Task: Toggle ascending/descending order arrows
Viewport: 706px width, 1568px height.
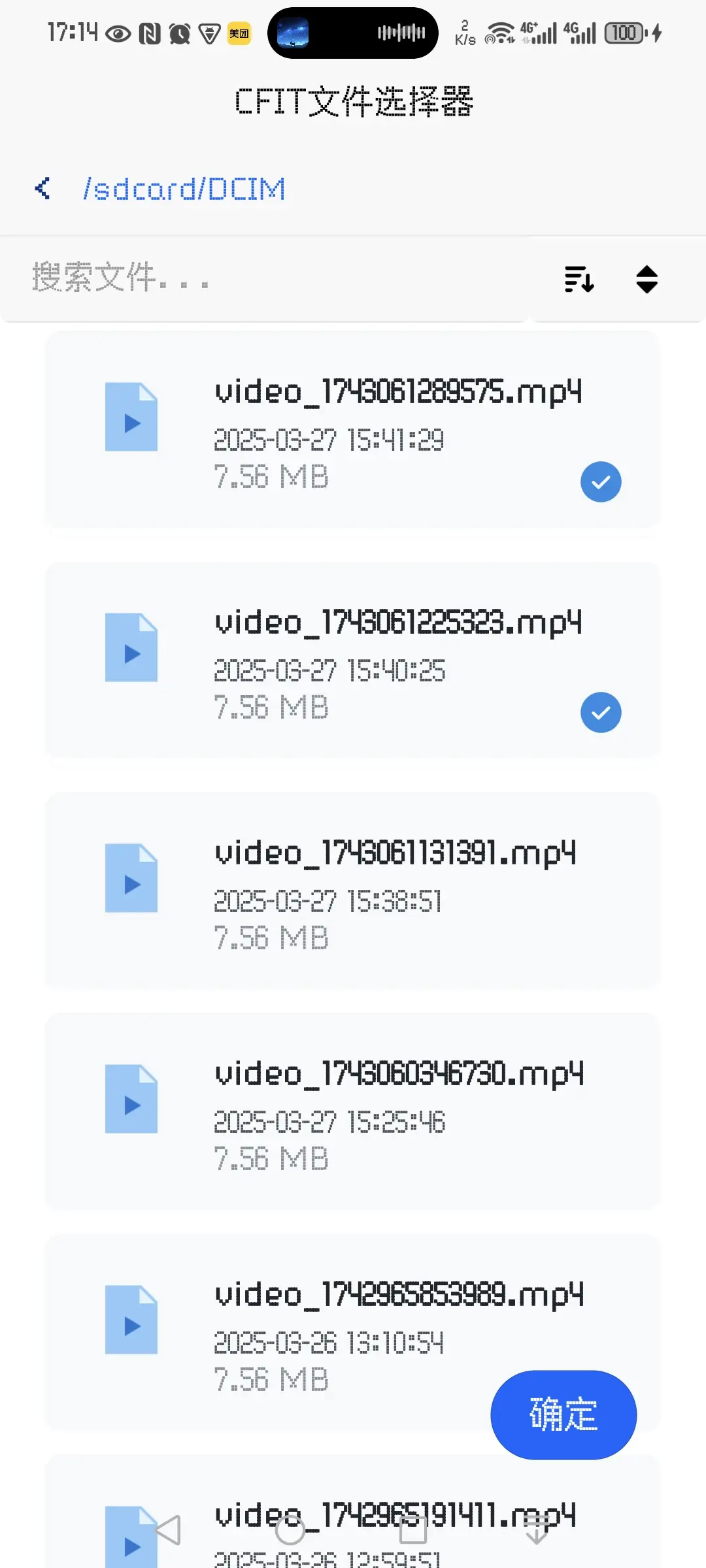Action: click(x=647, y=280)
